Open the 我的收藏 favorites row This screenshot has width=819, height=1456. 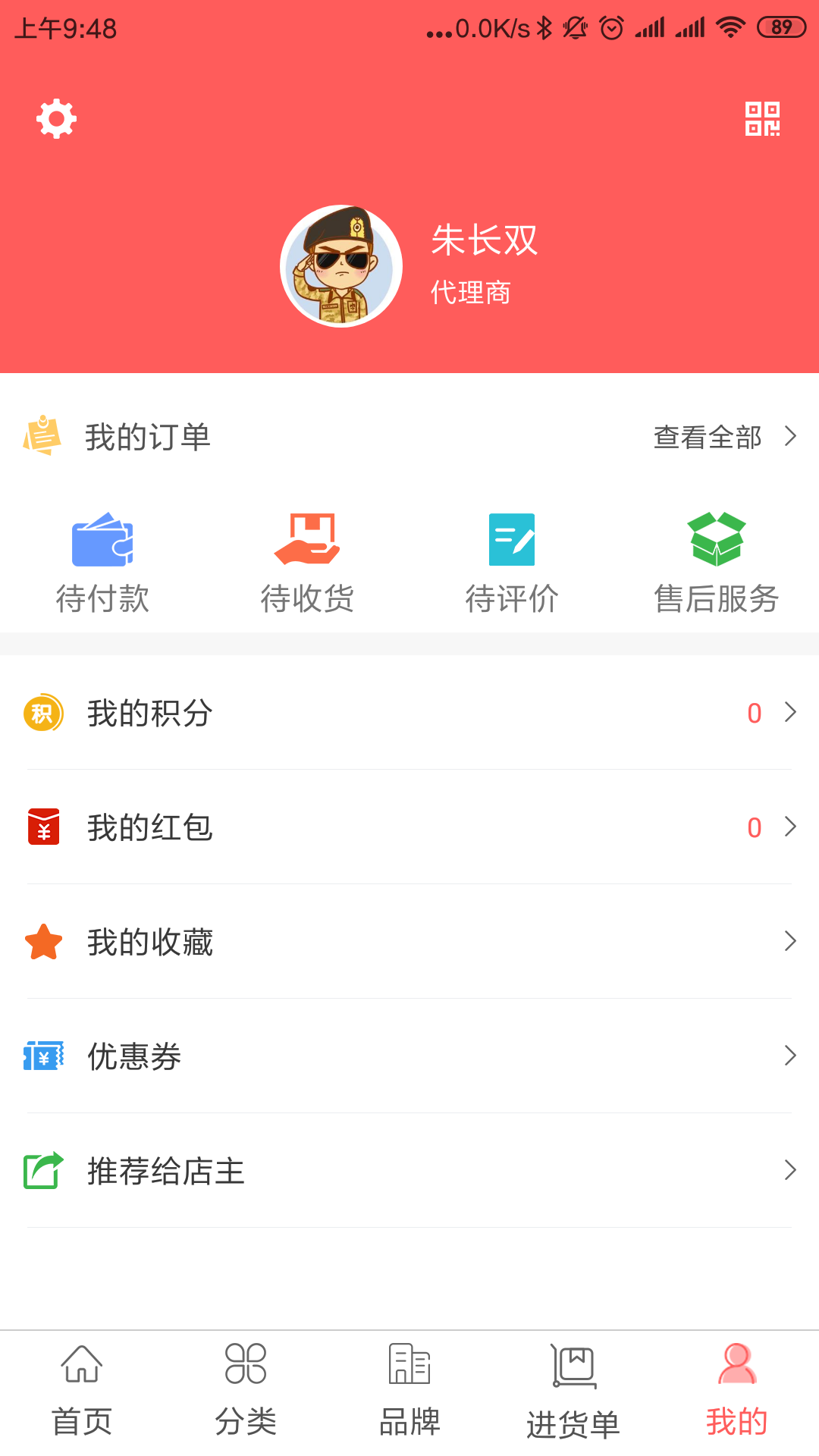pos(409,942)
